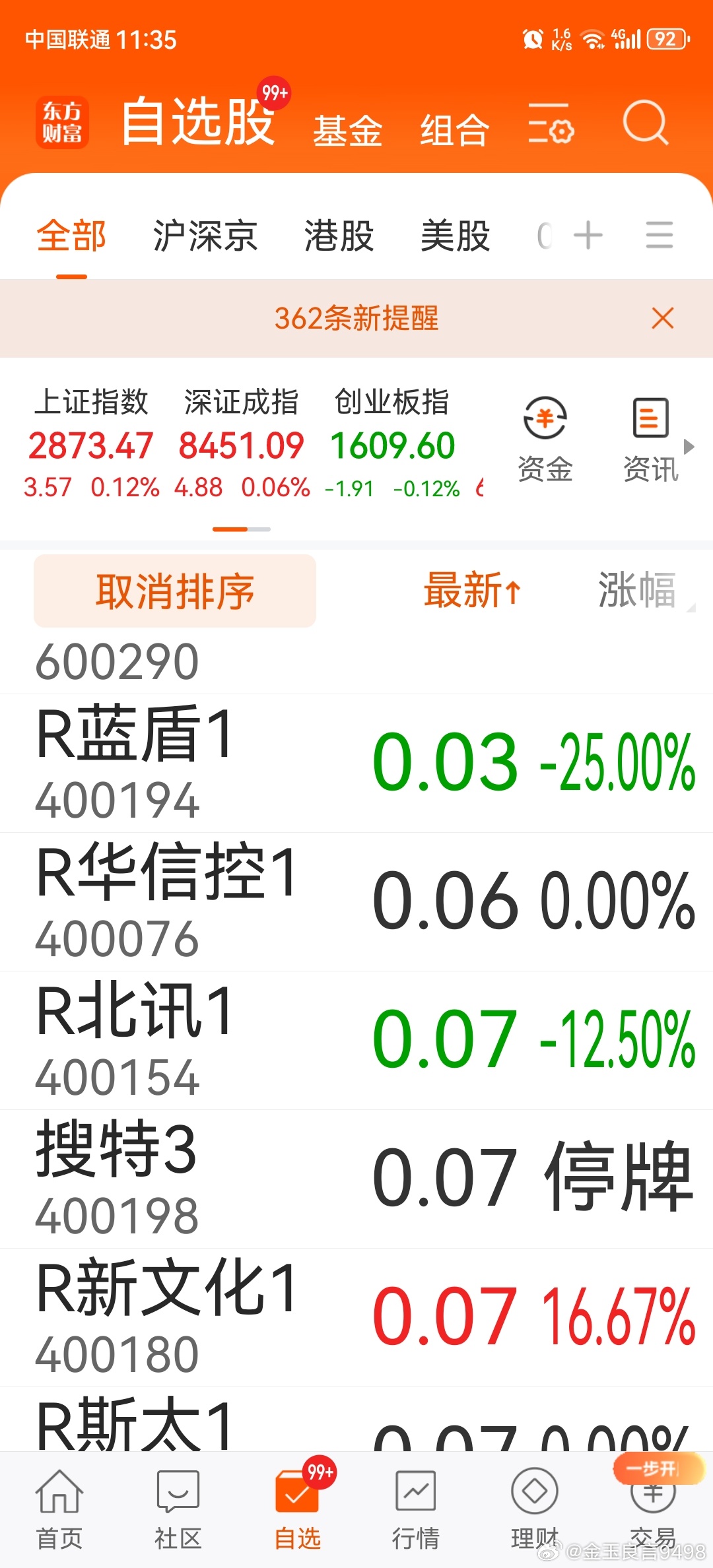Dismiss the 362条新提醒 banner

click(662, 318)
